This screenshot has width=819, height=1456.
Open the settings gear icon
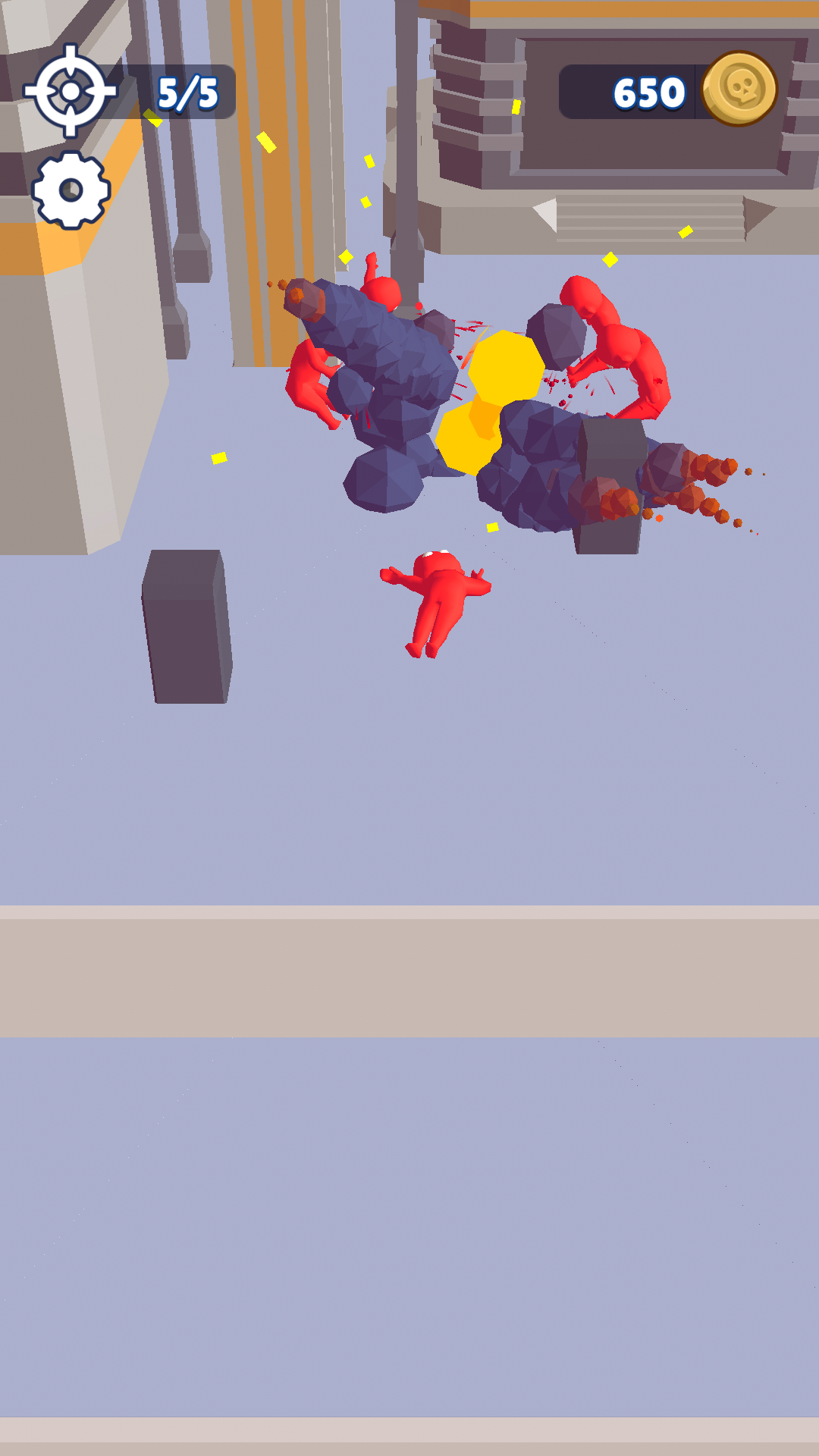[71, 190]
